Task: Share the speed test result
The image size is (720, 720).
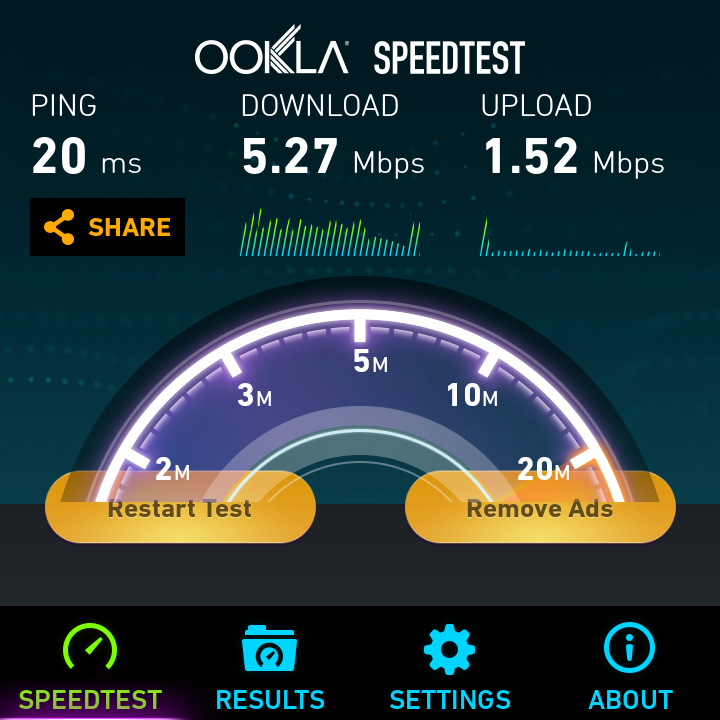Action: pos(107,227)
